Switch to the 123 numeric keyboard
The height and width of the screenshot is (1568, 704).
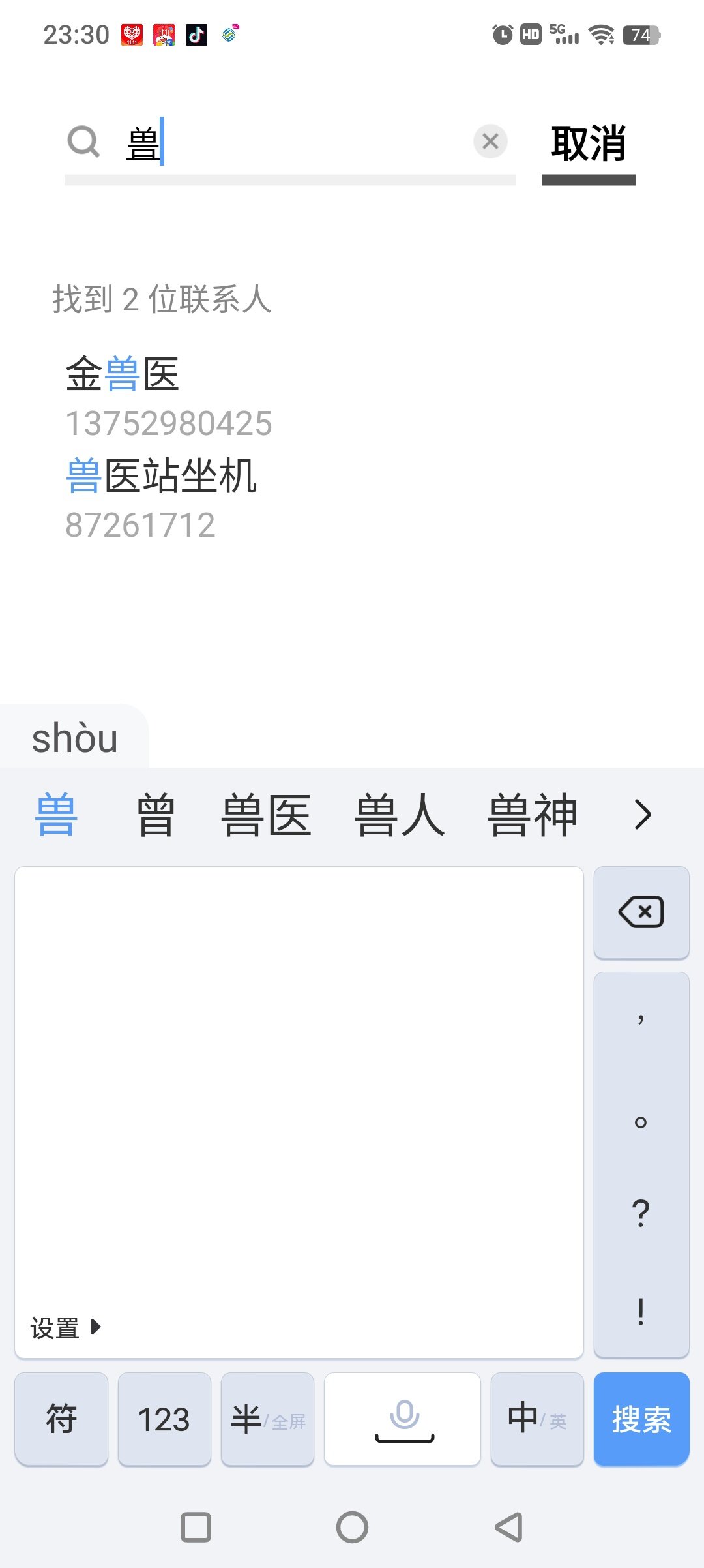click(x=164, y=1419)
